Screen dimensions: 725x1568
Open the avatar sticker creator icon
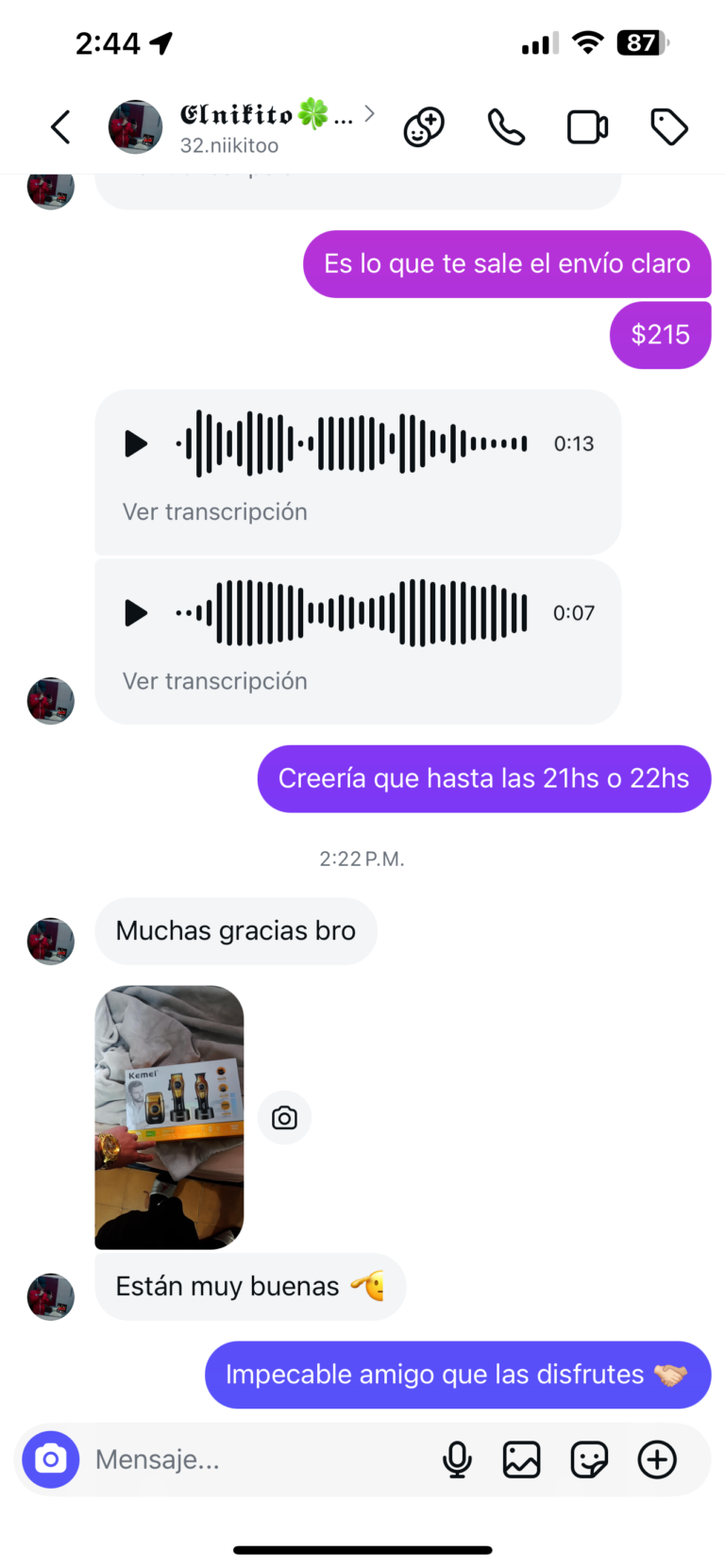click(x=424, y=126)
